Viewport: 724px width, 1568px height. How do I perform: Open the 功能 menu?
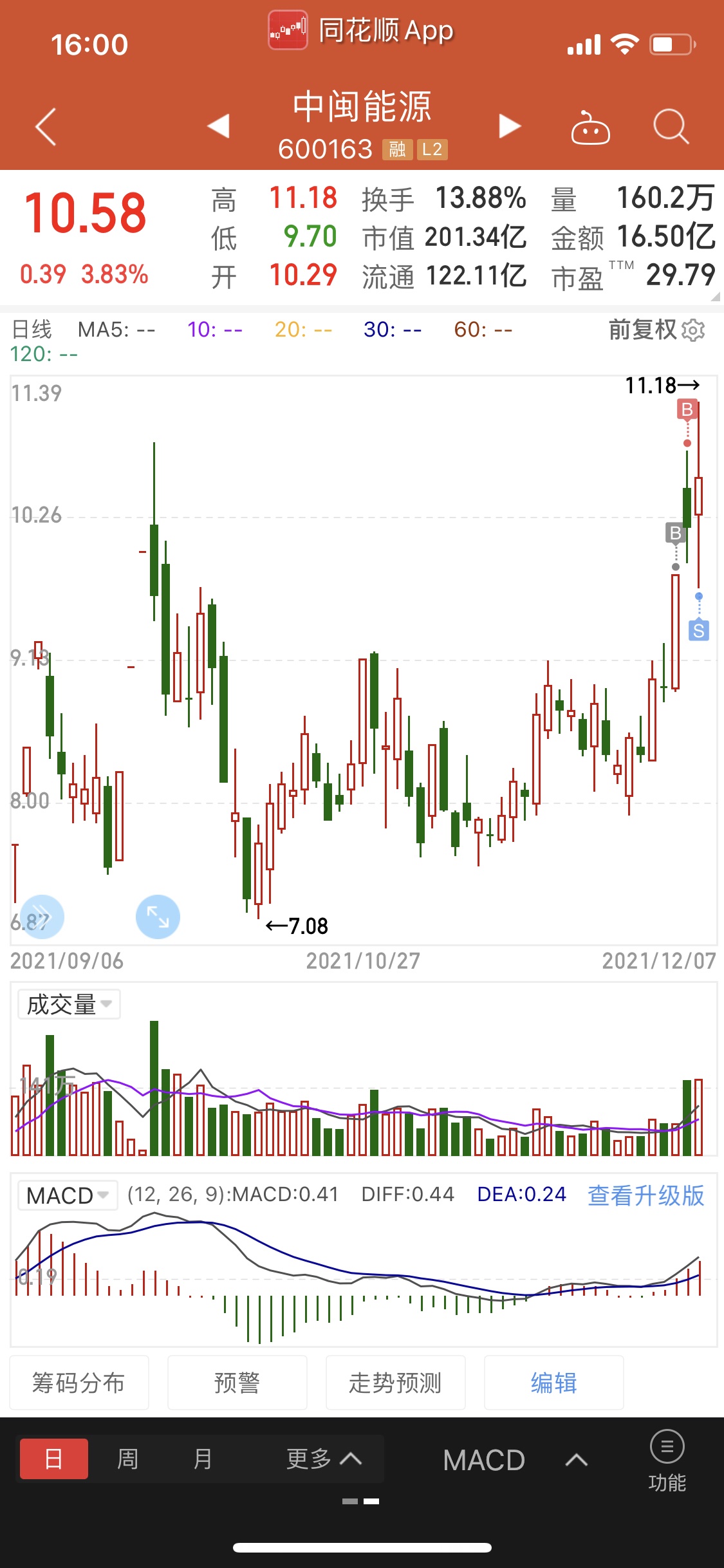tap(667, 1461)
